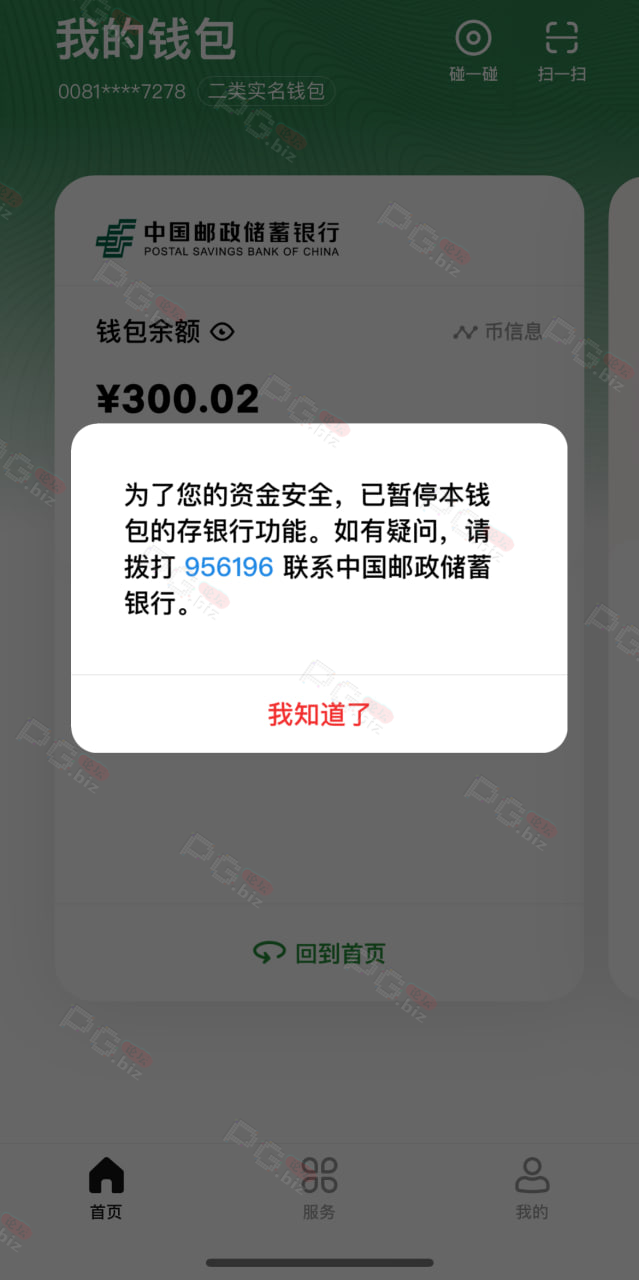Switch to the 服务 tab
This screenshot has width=639, height=1280.
(x=319, y=1188)
